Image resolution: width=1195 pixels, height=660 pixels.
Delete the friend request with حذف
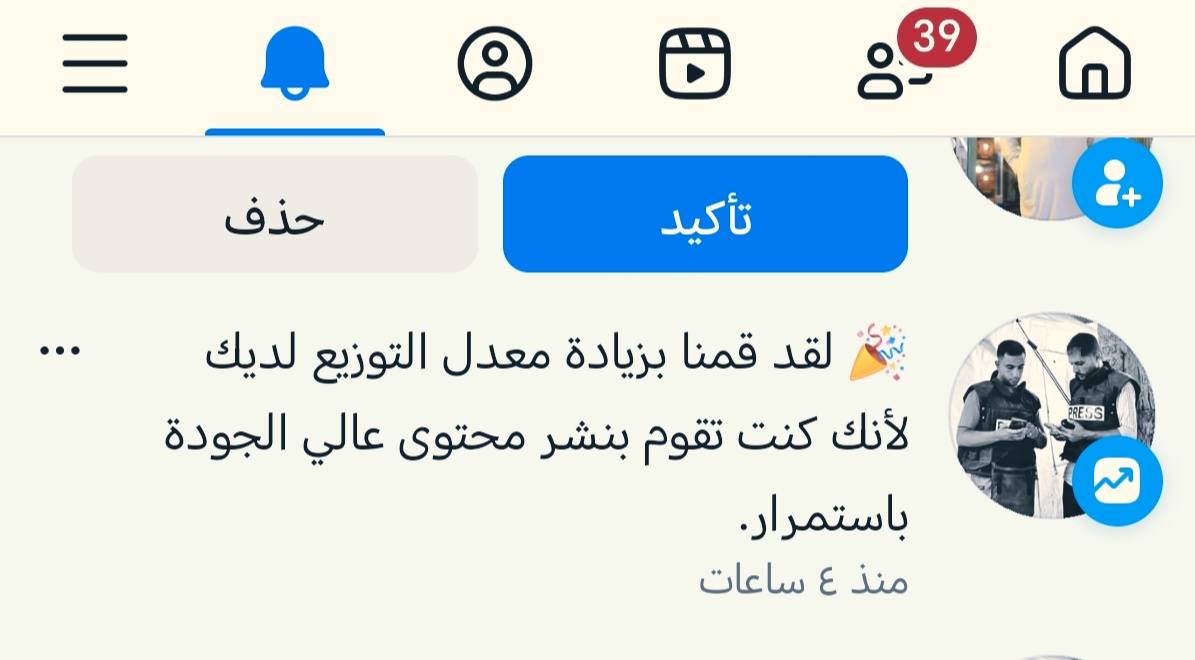click(274, 214)
